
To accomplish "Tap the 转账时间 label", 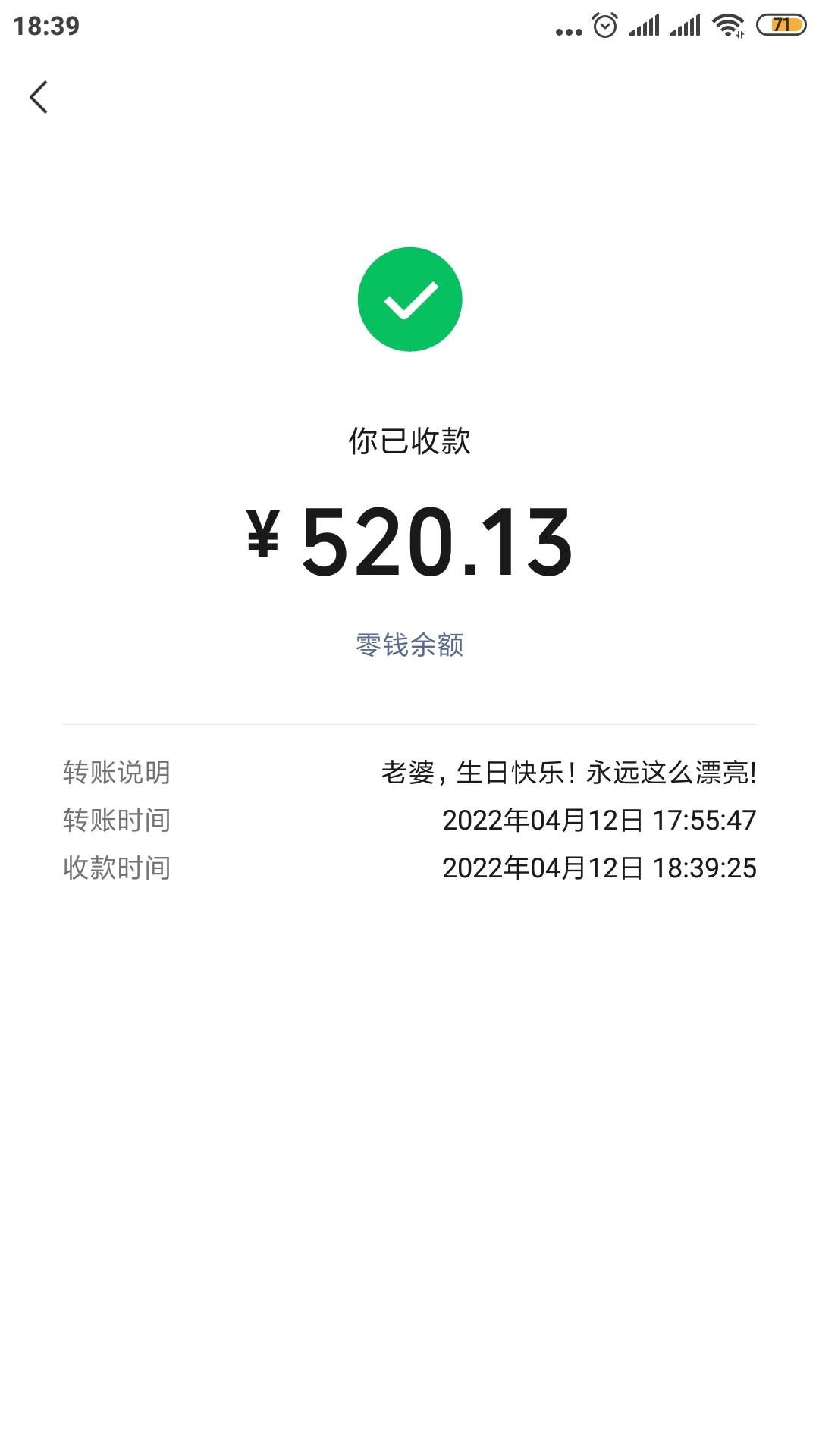I will [115, 819].
